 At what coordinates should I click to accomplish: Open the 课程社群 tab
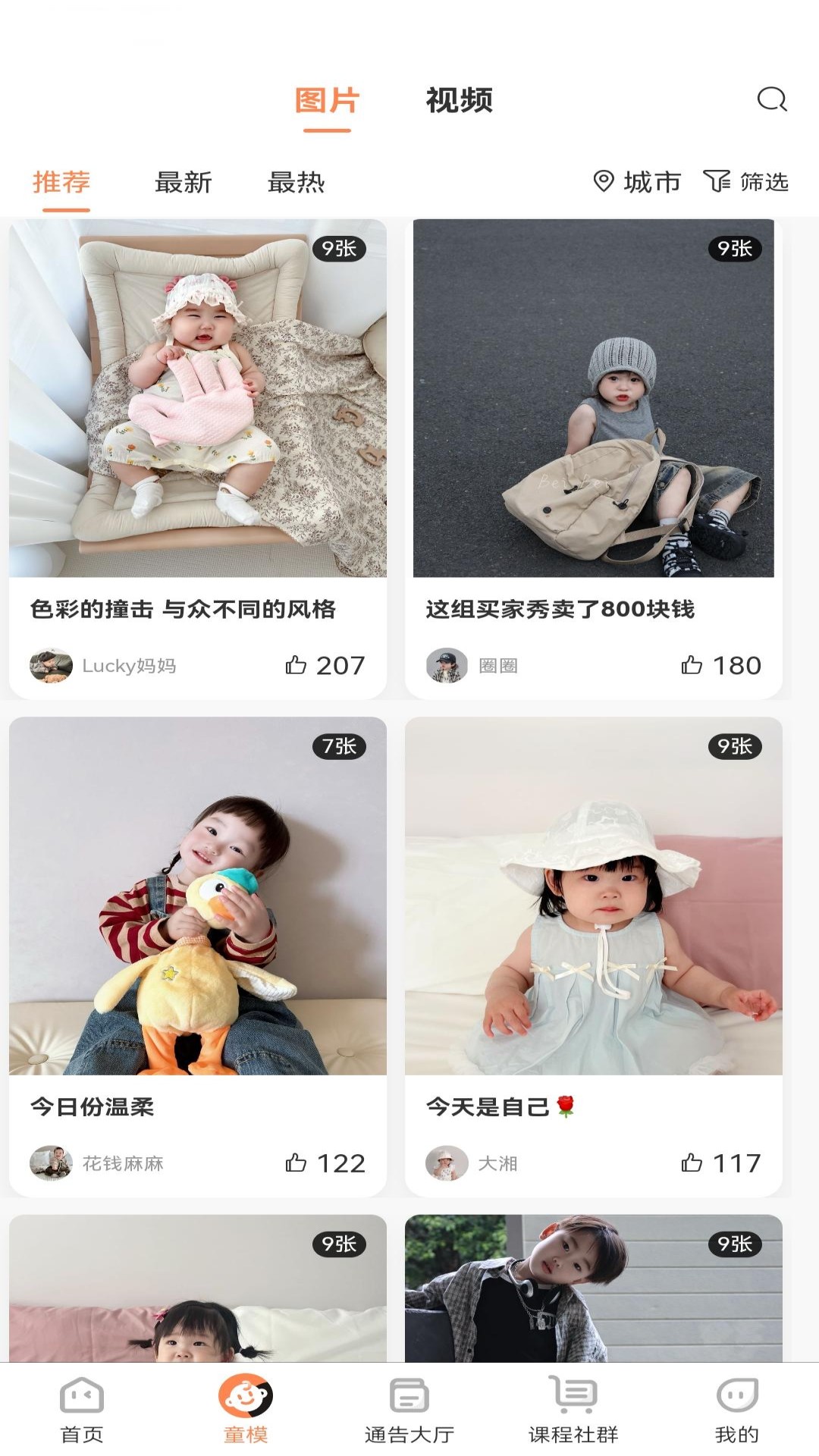tap(573, 1409)
